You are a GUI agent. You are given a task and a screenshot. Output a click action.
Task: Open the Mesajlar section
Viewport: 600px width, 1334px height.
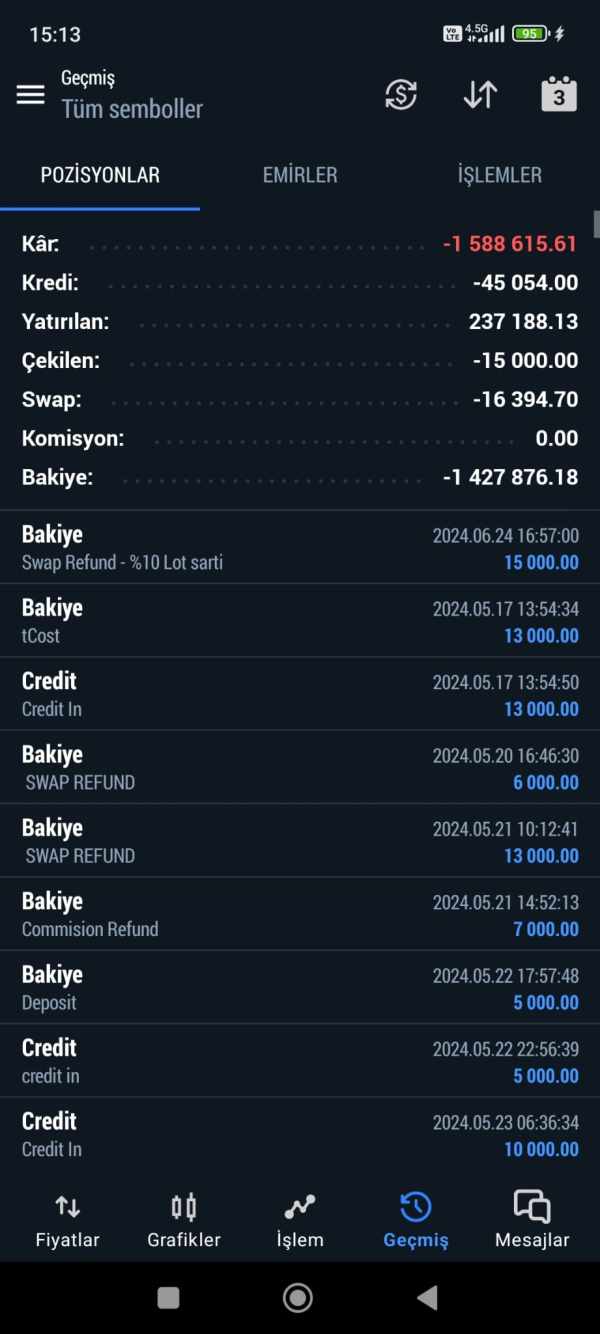coord(532,1221)
